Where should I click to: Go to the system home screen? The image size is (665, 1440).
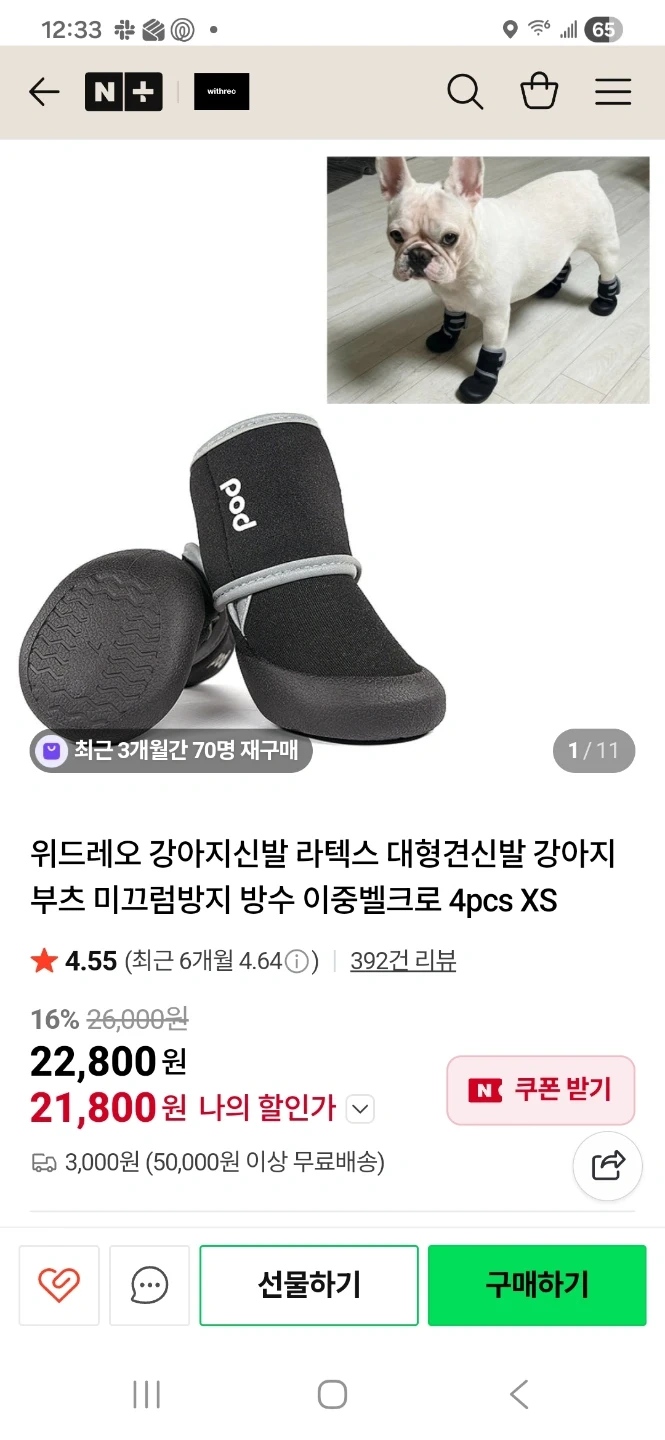point(332,1394)
